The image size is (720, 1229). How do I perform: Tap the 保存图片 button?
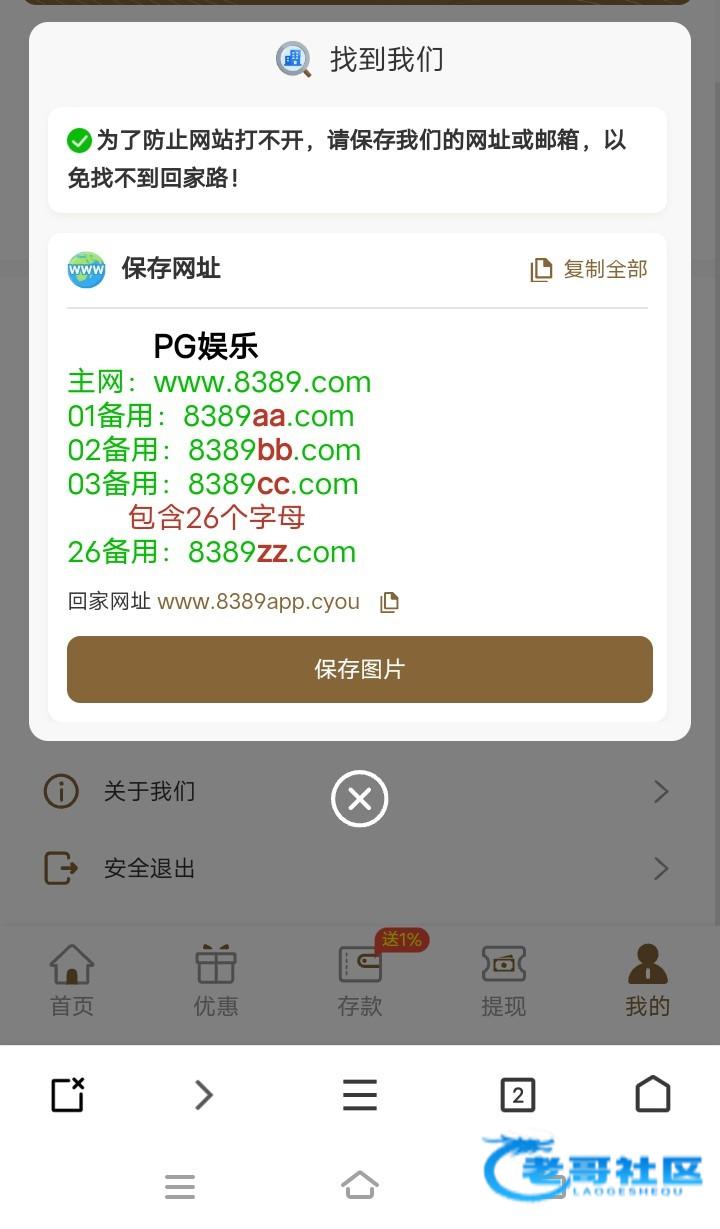pos(360,669)
